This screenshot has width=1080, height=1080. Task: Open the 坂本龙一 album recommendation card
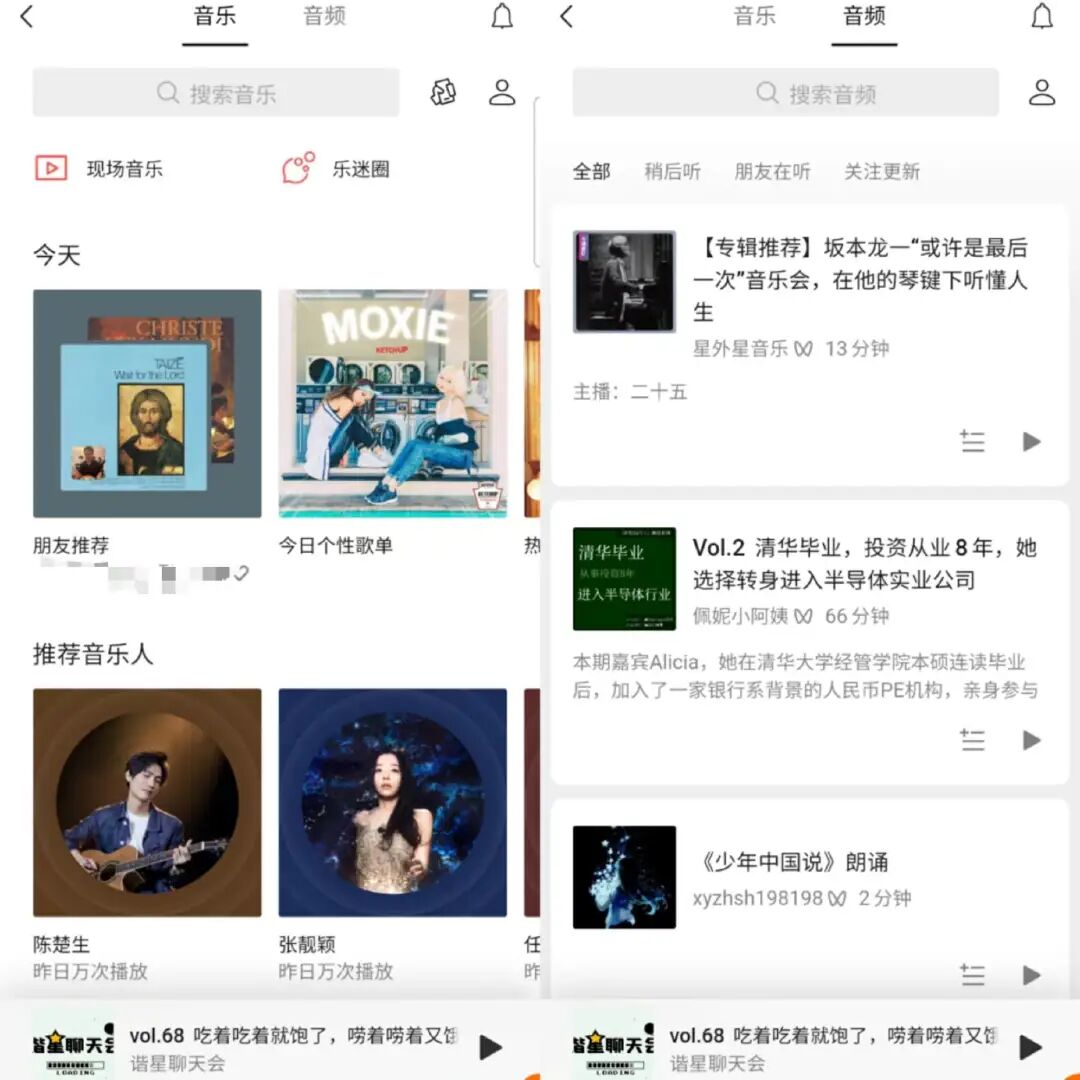(860, 279)
